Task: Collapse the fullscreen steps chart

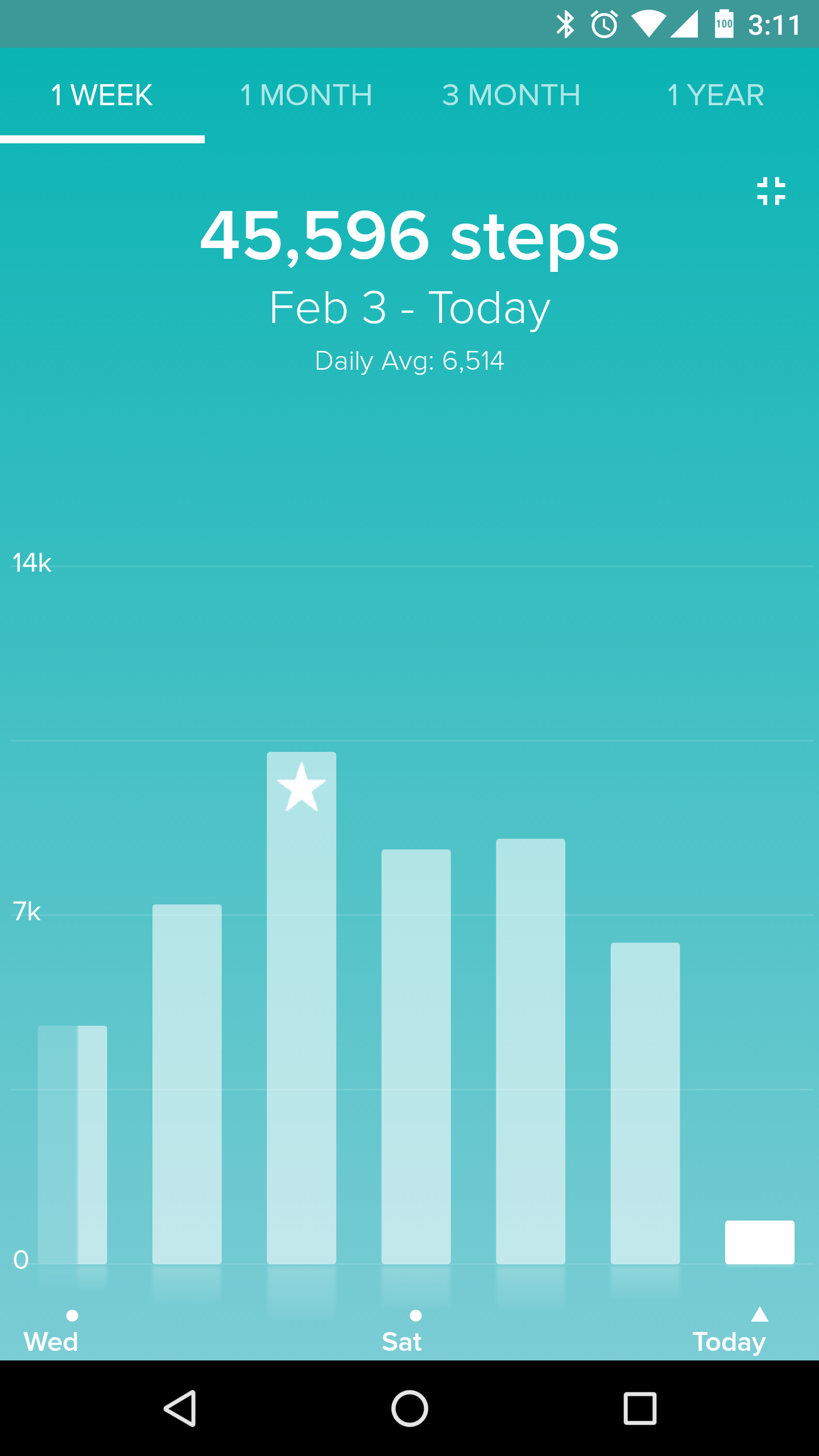Action: (771, 191)
